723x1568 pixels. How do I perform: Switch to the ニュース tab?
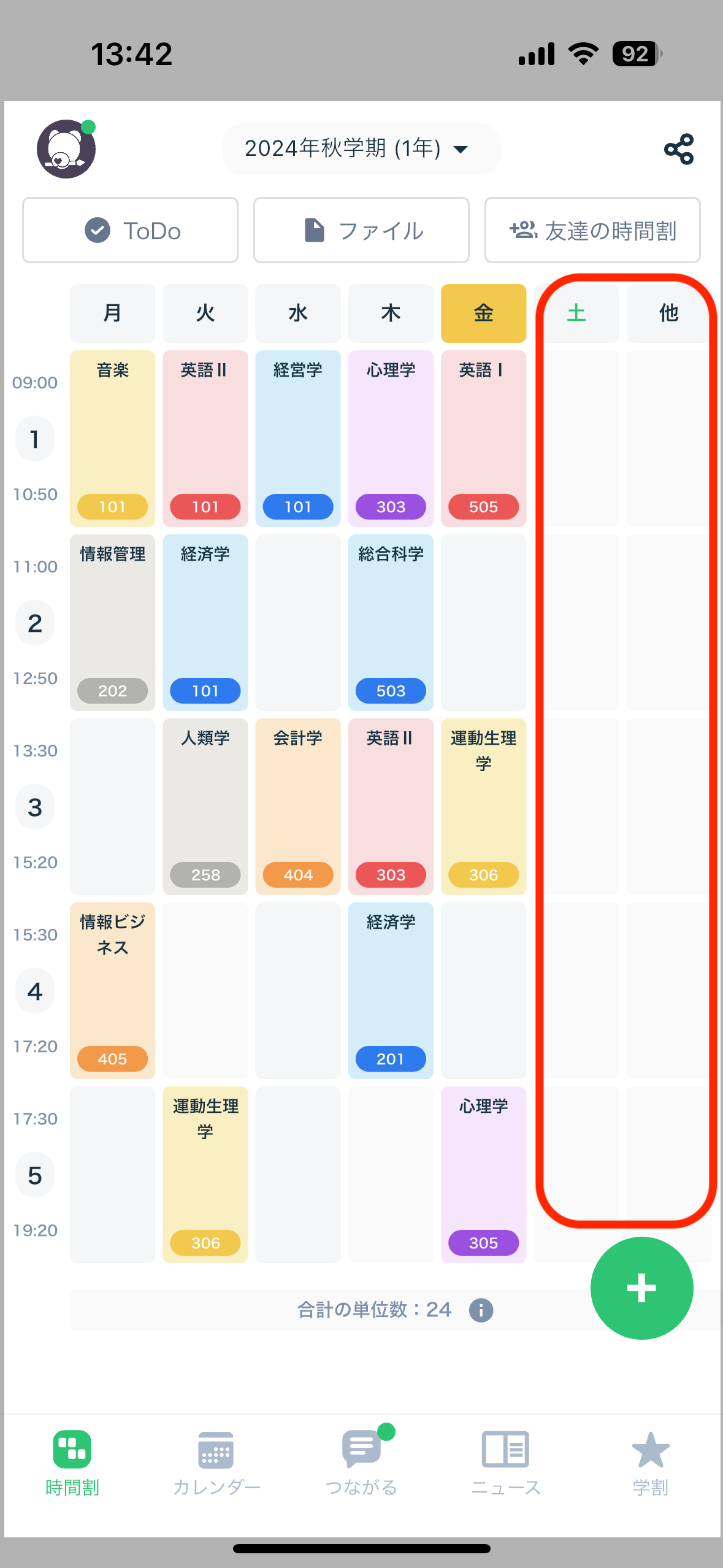click(x=505, y=1464)
